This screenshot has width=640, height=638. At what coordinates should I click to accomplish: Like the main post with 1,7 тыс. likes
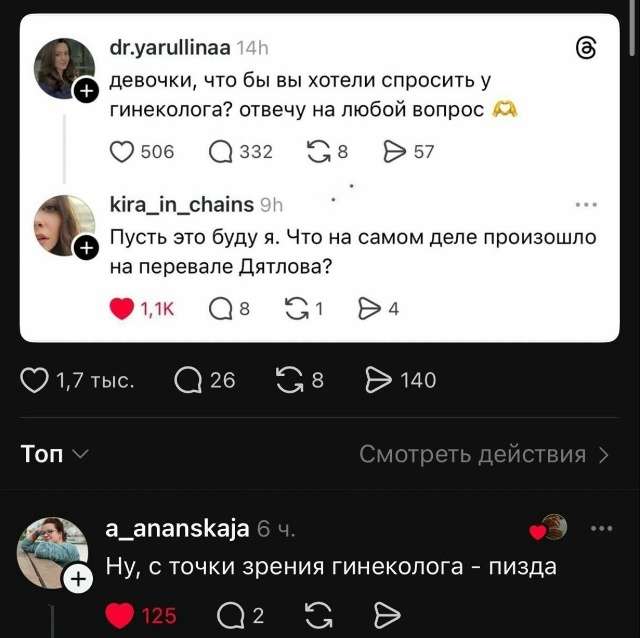pos(35,380)
